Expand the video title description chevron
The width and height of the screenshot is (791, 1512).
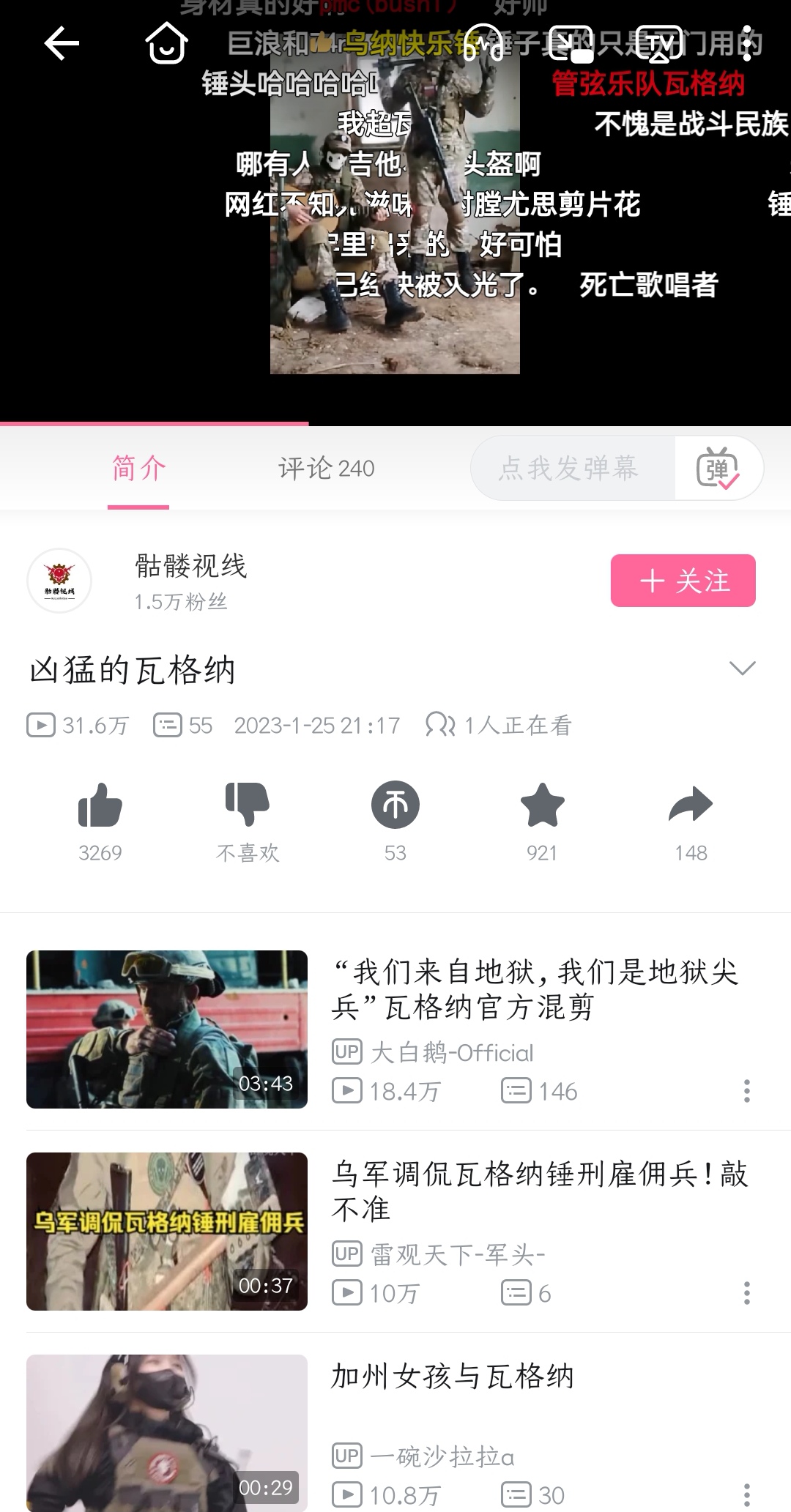[742, 668]
